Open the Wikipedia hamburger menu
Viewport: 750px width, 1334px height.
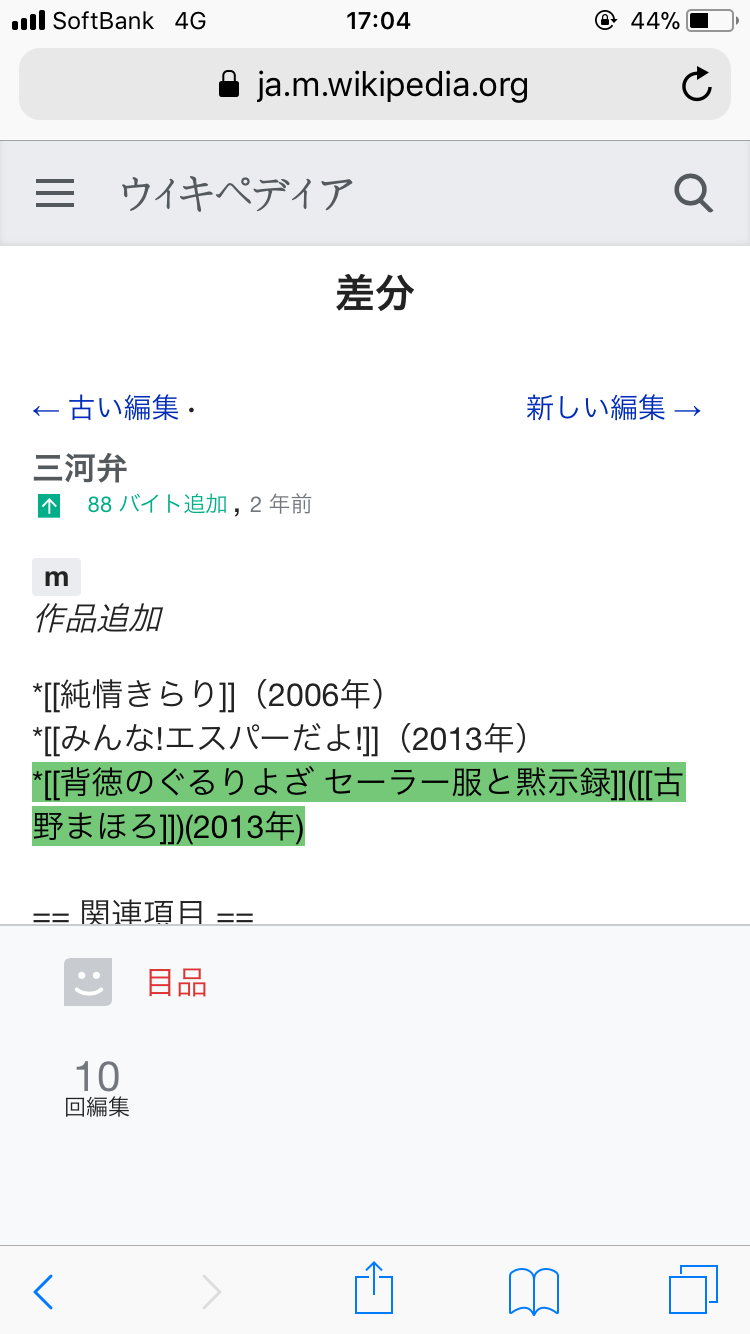tap(55, 192)
